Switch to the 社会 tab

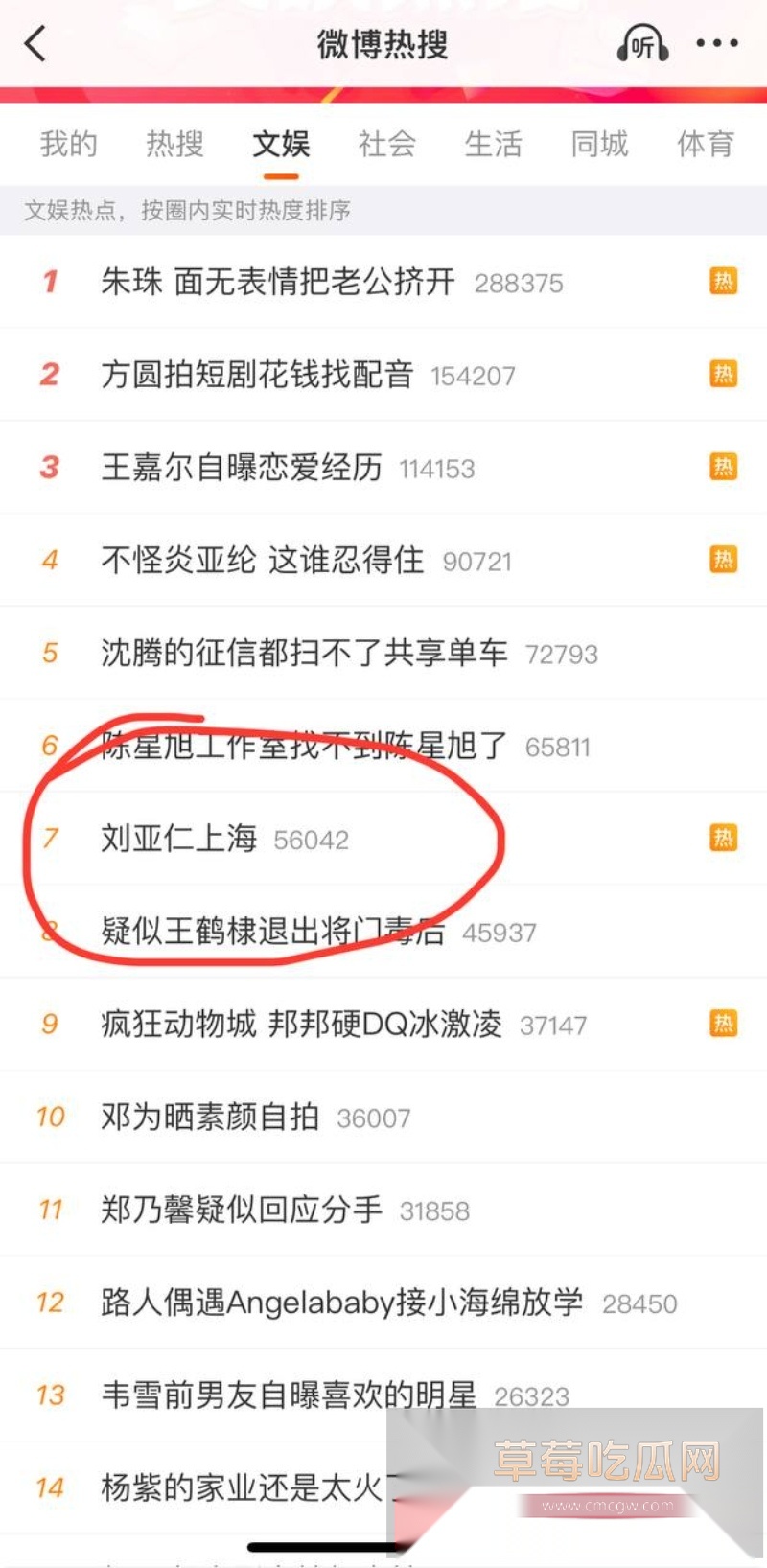click(x=385, y=145)
